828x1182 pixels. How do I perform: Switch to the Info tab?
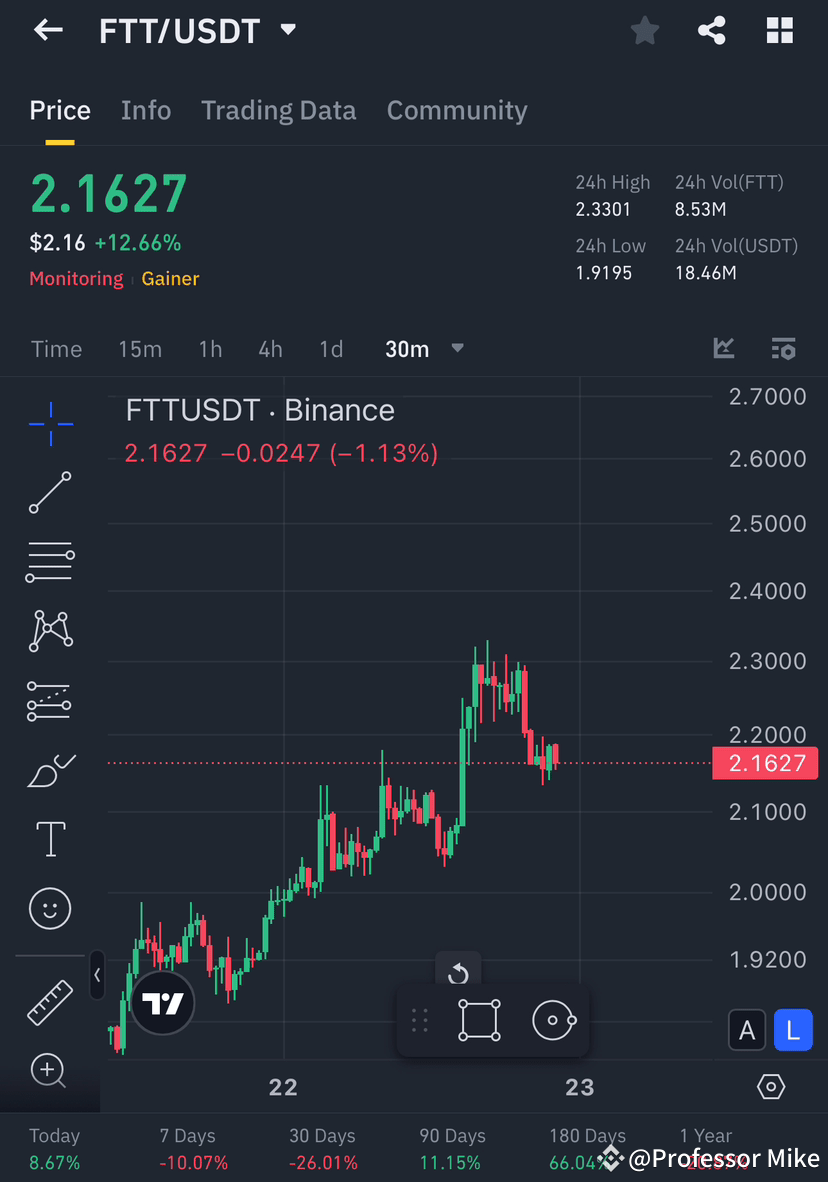click(146, 110)
